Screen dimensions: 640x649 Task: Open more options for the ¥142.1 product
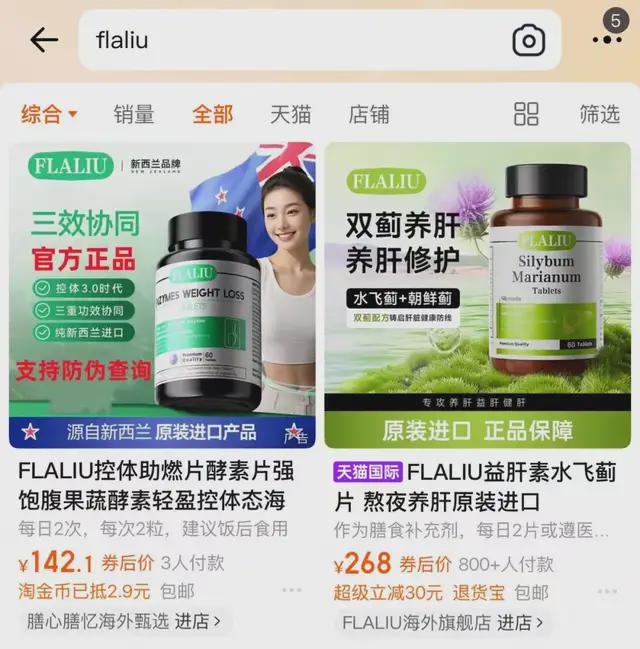tap(292, 591)
